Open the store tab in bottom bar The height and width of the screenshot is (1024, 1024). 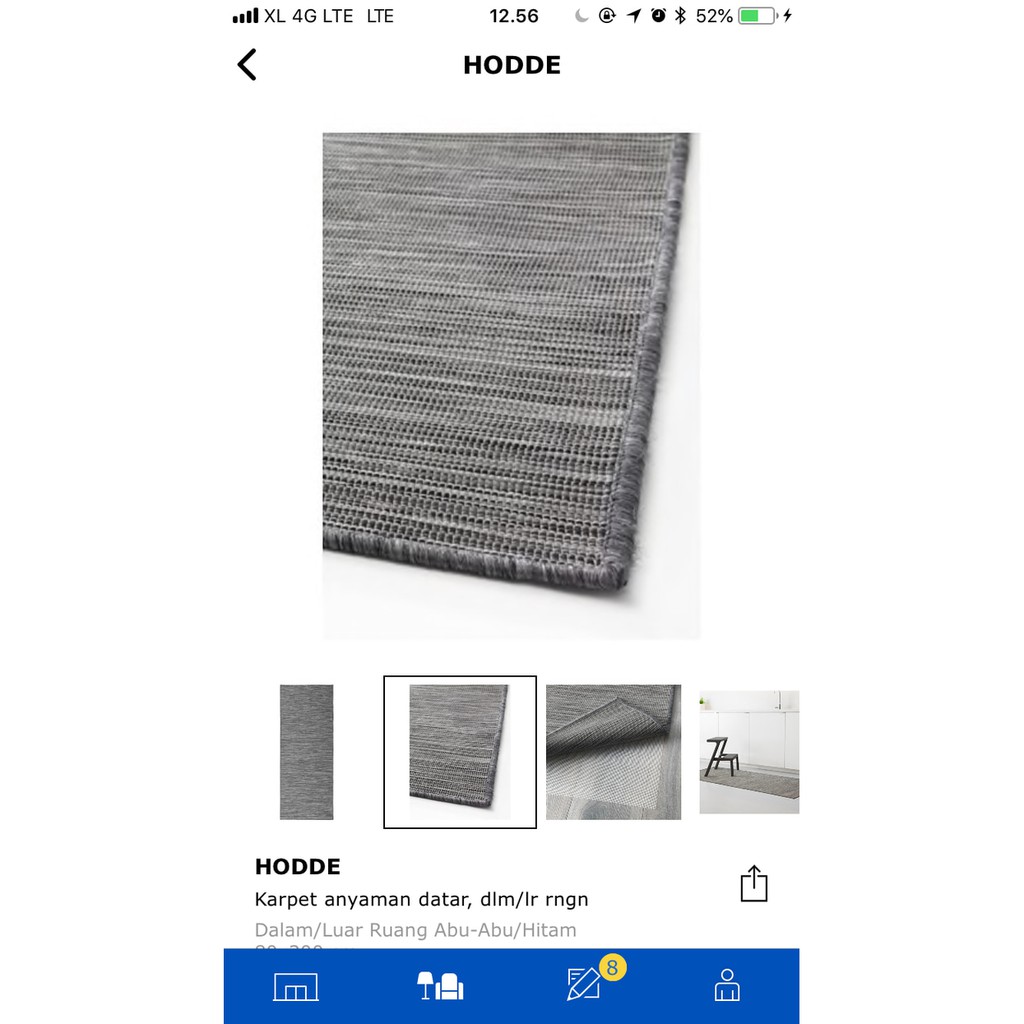tap(296, 986)
